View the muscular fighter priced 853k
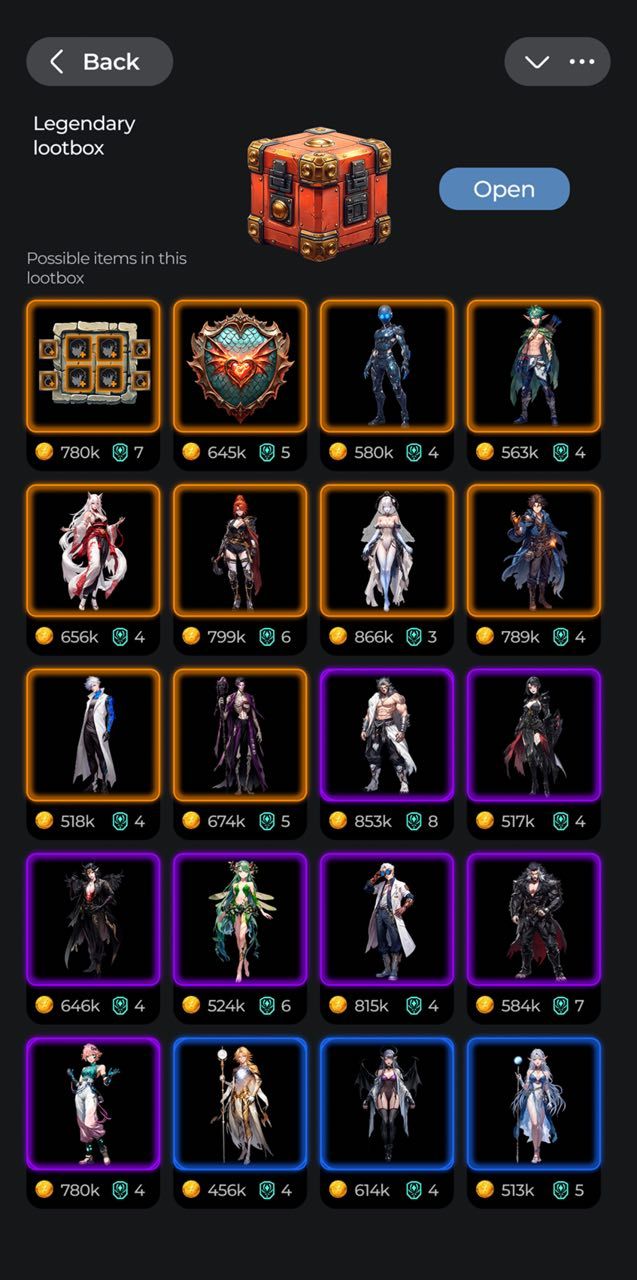This screenshot has height=1280, width=637. 387,735
